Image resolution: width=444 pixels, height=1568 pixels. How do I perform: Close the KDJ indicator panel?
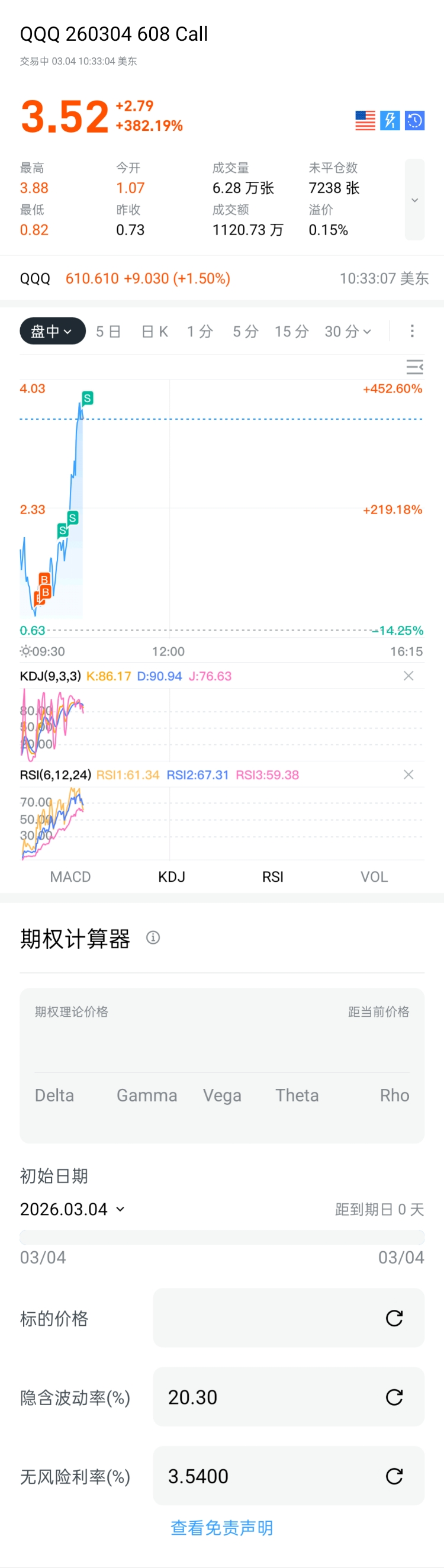pos(408,676)
